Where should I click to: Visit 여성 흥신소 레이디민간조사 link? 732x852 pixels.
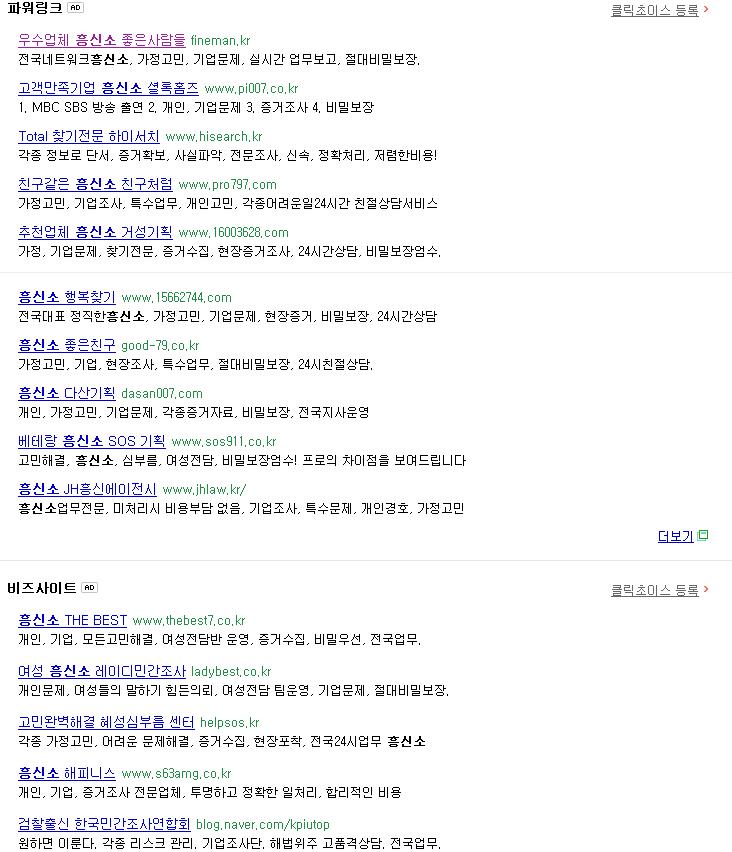click(102, 671)
